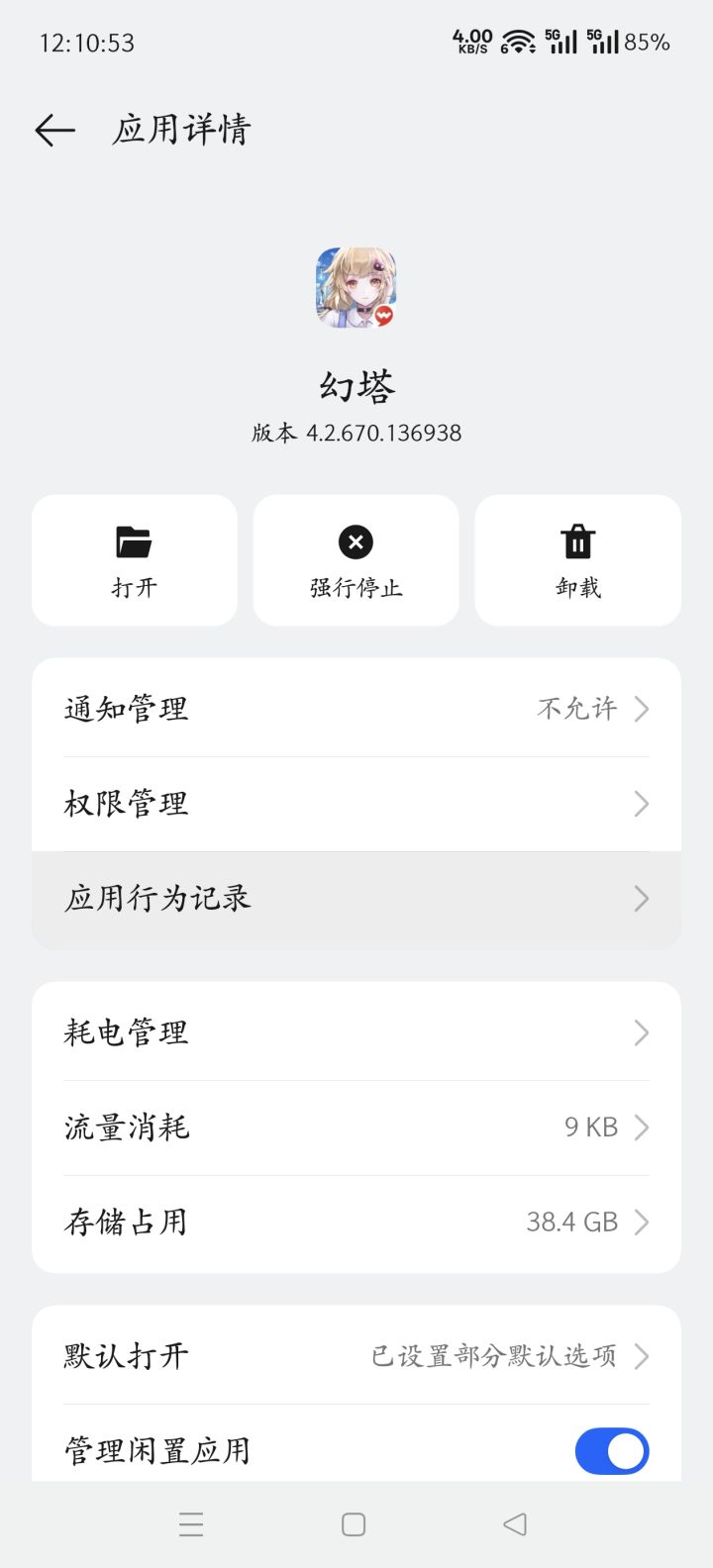Image resolution: width=713 pixels, height=1568 pixels.
Task: Tap the home button in navigation bar
Action: tap(352, 1524)
